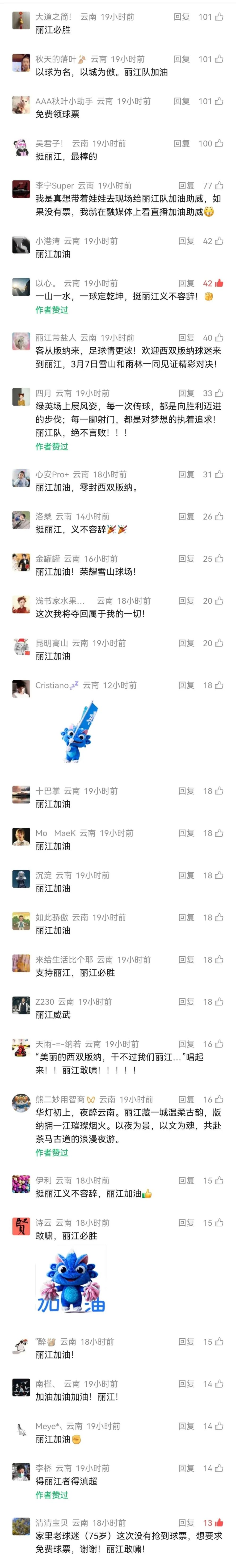Reply to 金罐罐's comment
This screenshot has height=1568, width=236.
pyautogui.click(x=186, y=559)
